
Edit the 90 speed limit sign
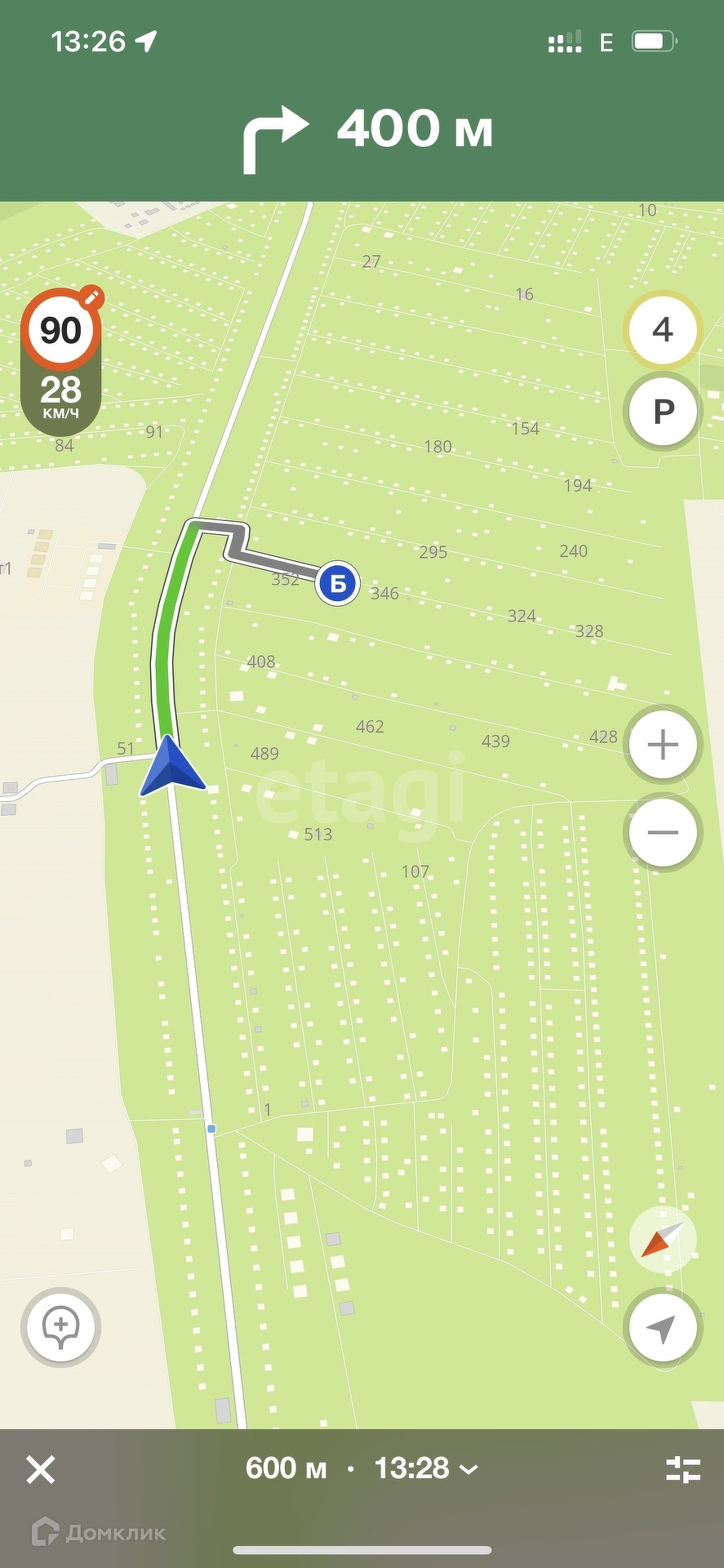61,331
